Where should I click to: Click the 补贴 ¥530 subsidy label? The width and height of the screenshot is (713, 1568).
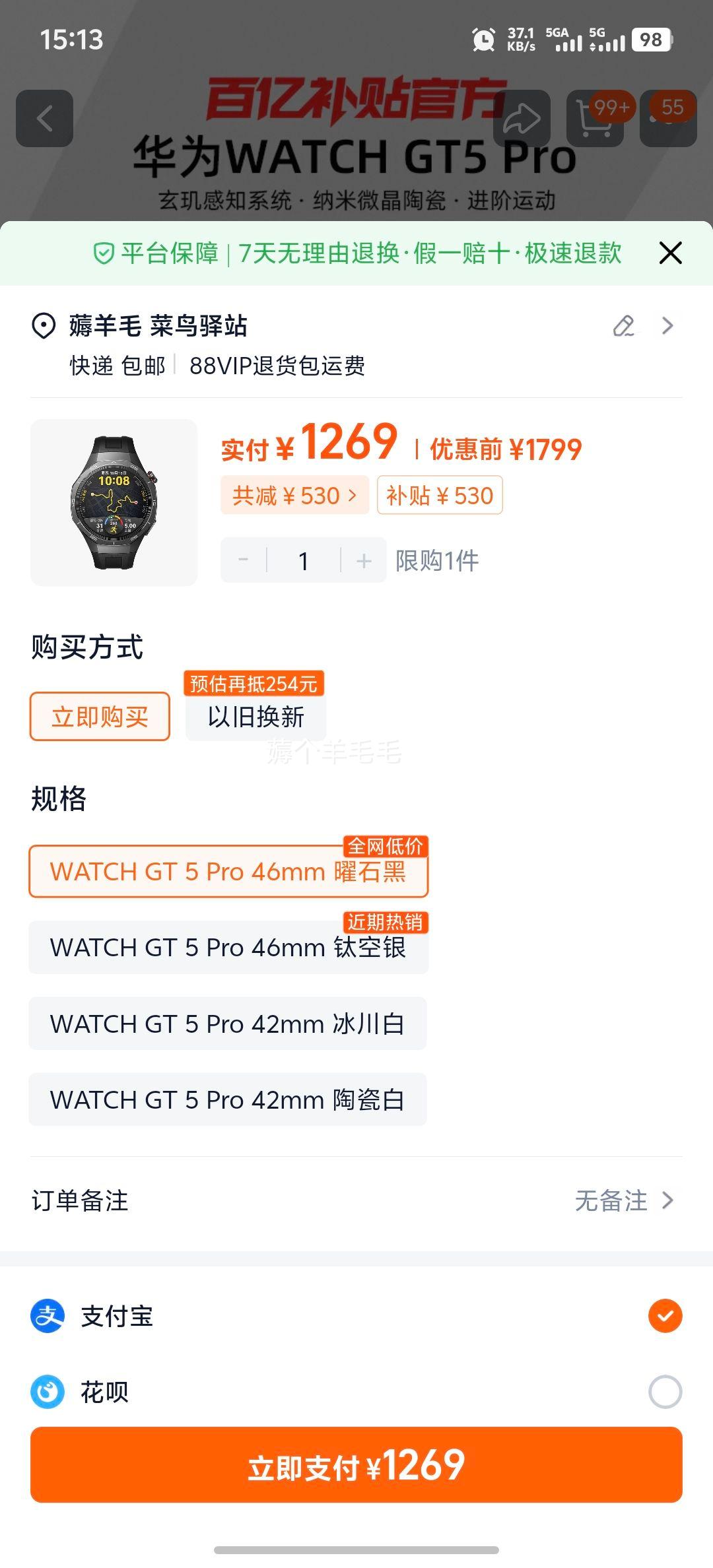[440, 495]
